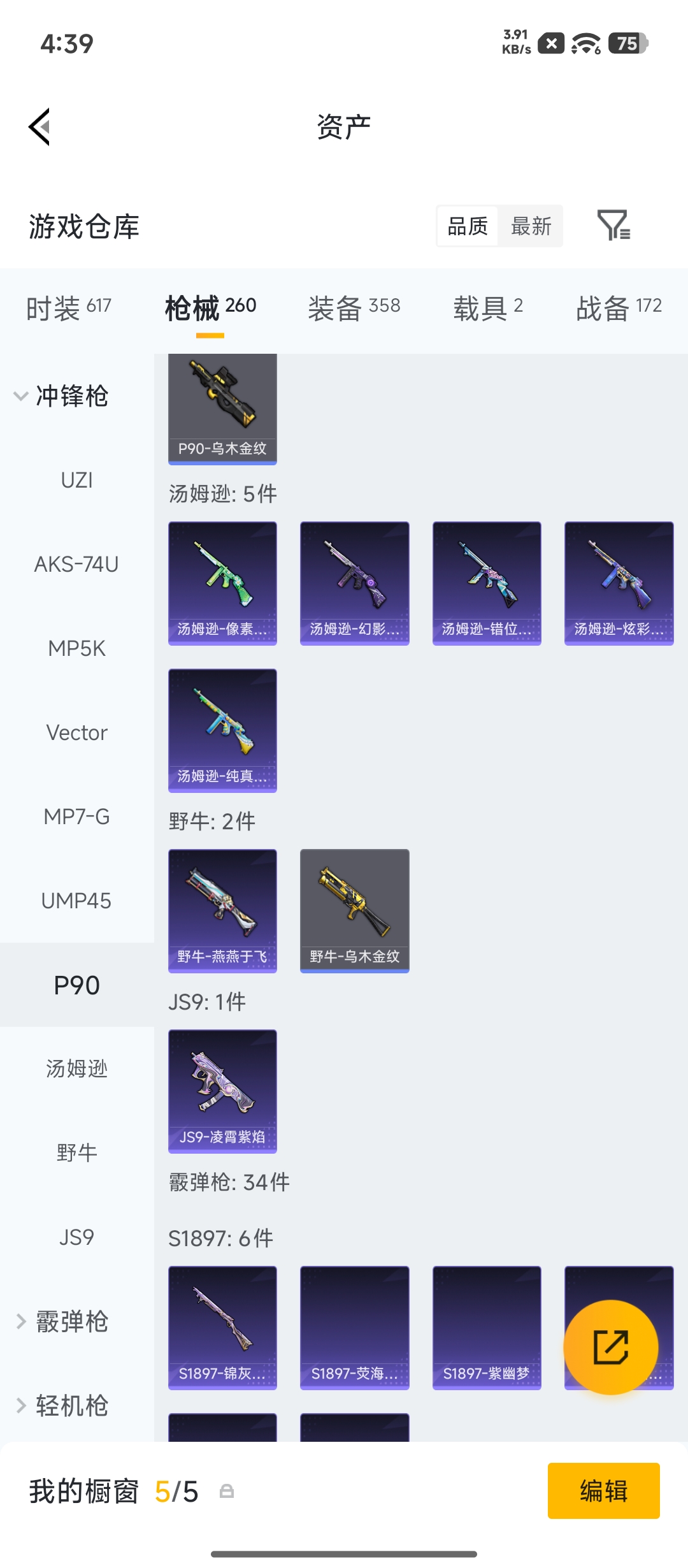Select UMP45 in the side list
This screenshot has height=1568, width=688.
point(77,901)
